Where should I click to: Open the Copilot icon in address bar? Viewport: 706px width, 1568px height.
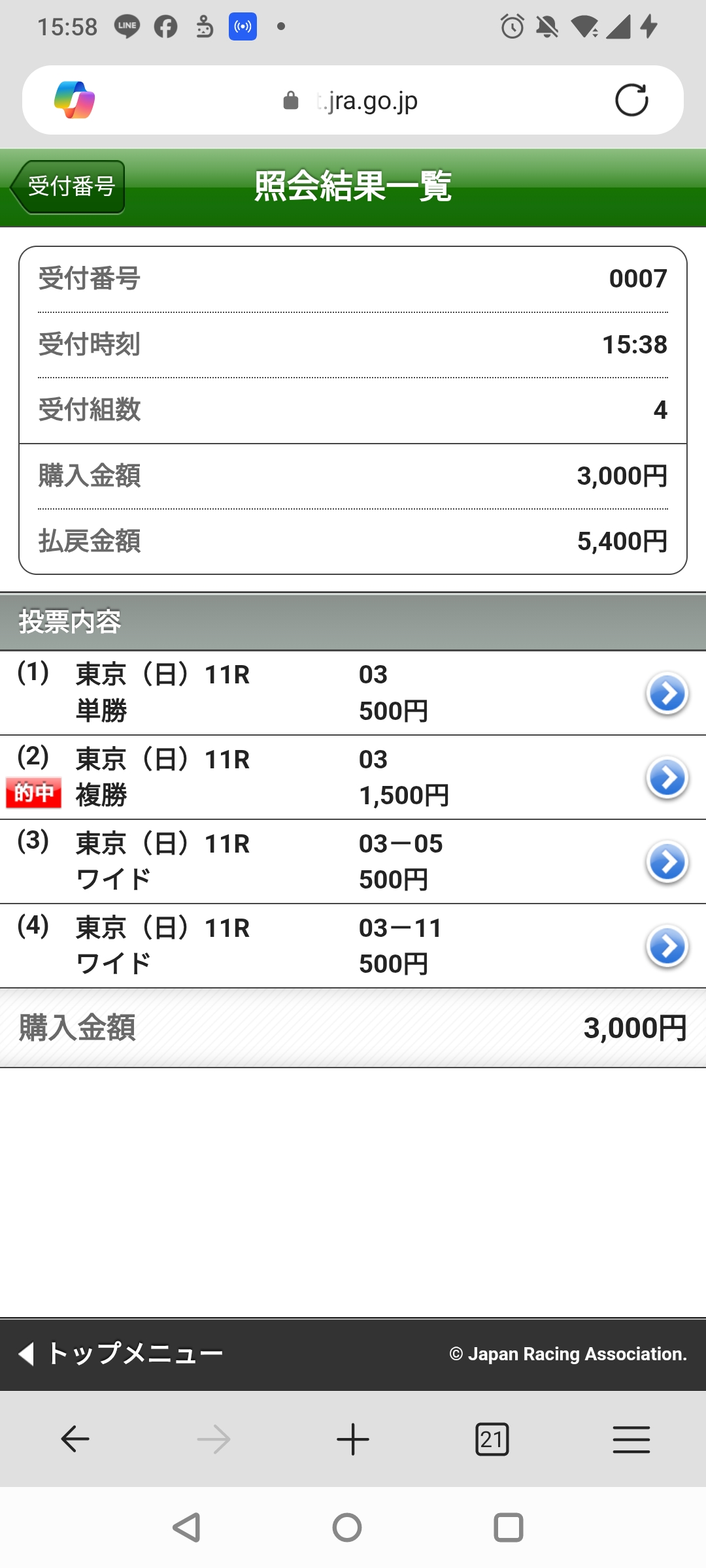[75, 100]
